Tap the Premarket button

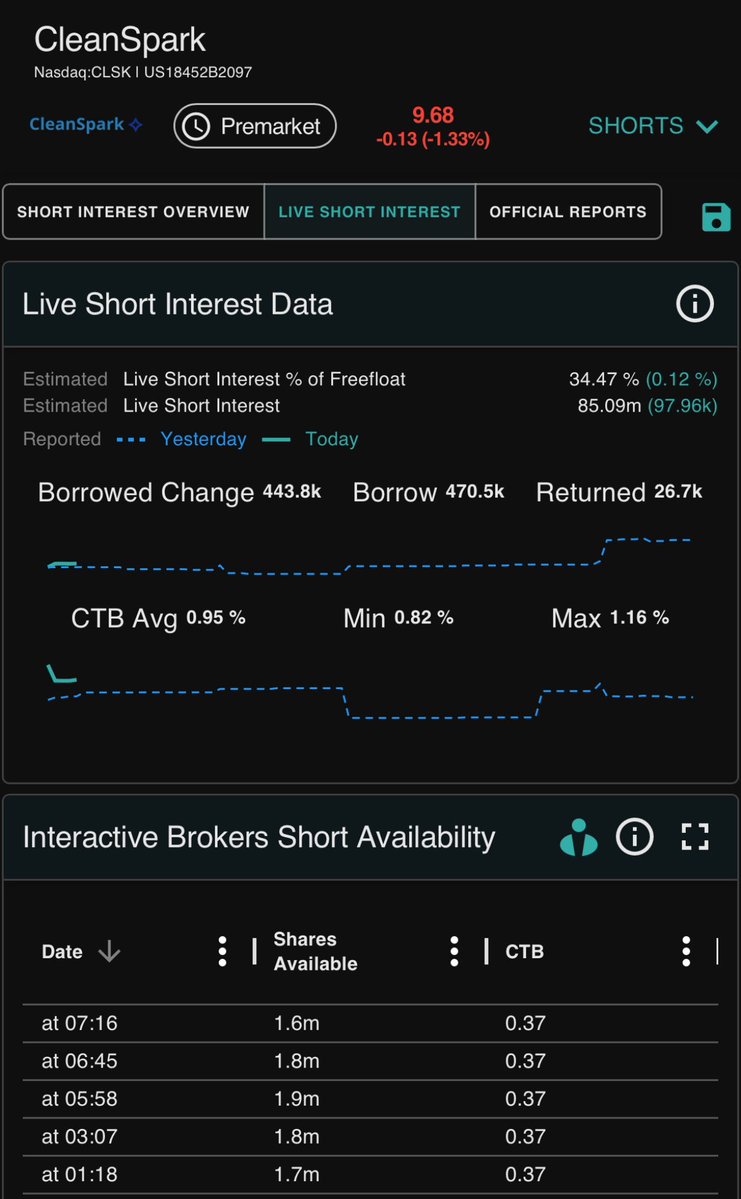pyautogui.click(x=255, y=125)
